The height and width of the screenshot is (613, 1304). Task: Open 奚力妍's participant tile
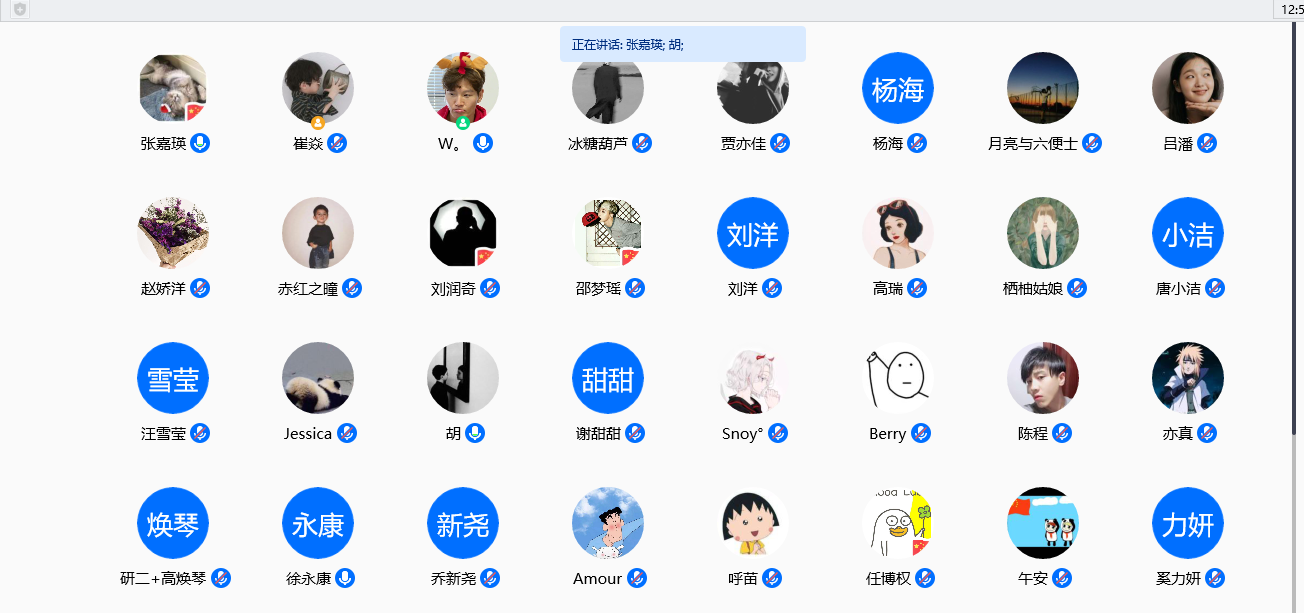pos(1188,523)
